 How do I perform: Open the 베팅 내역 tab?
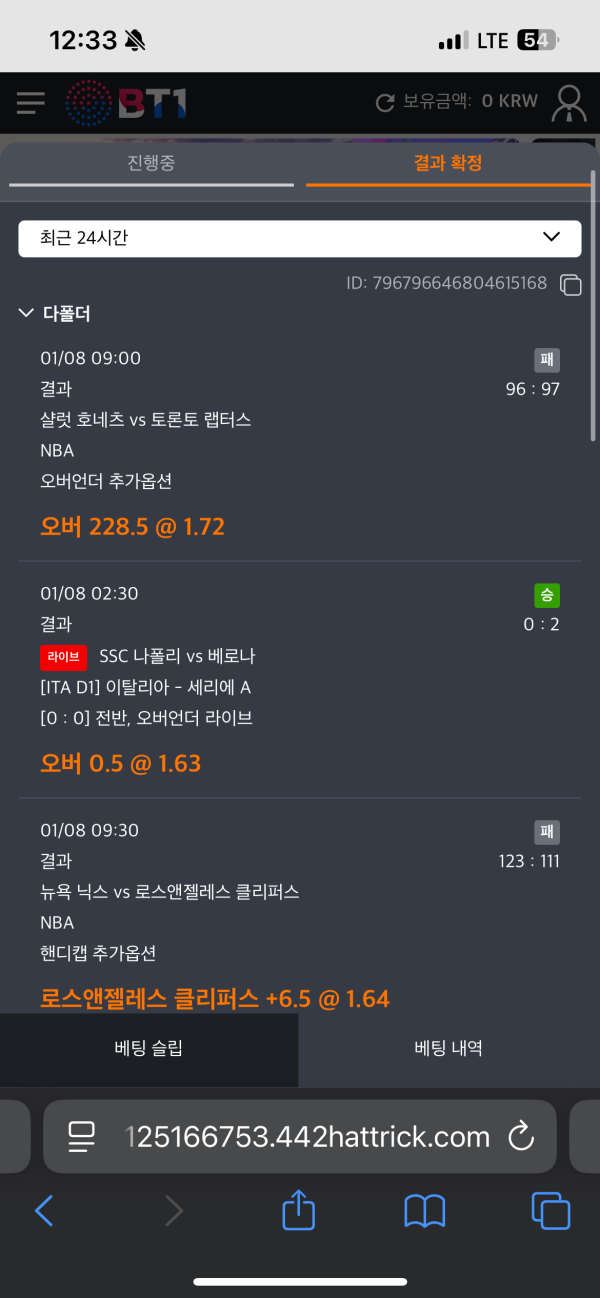click(449, 1049)
